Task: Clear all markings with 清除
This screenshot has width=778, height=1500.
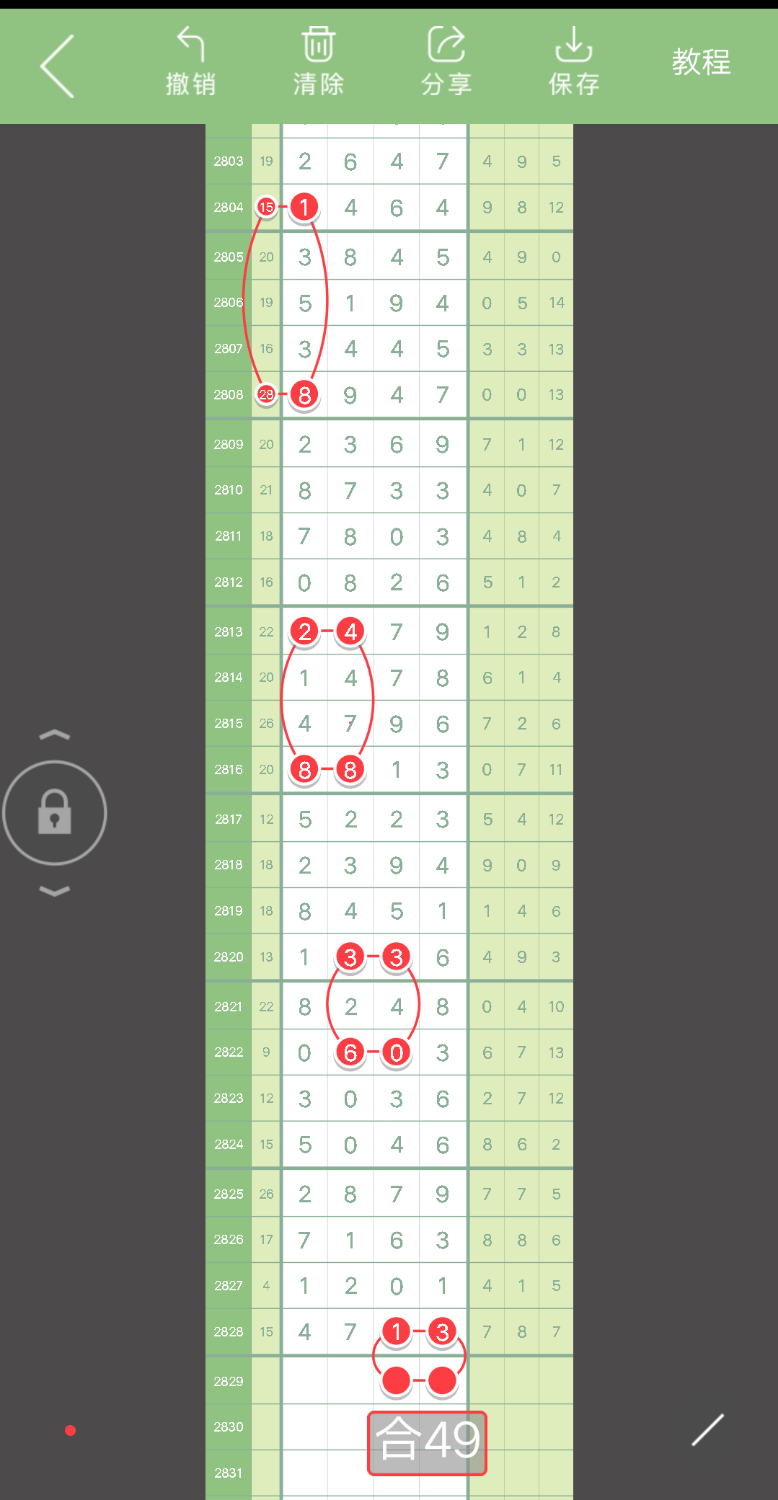Action: (318, 62)
